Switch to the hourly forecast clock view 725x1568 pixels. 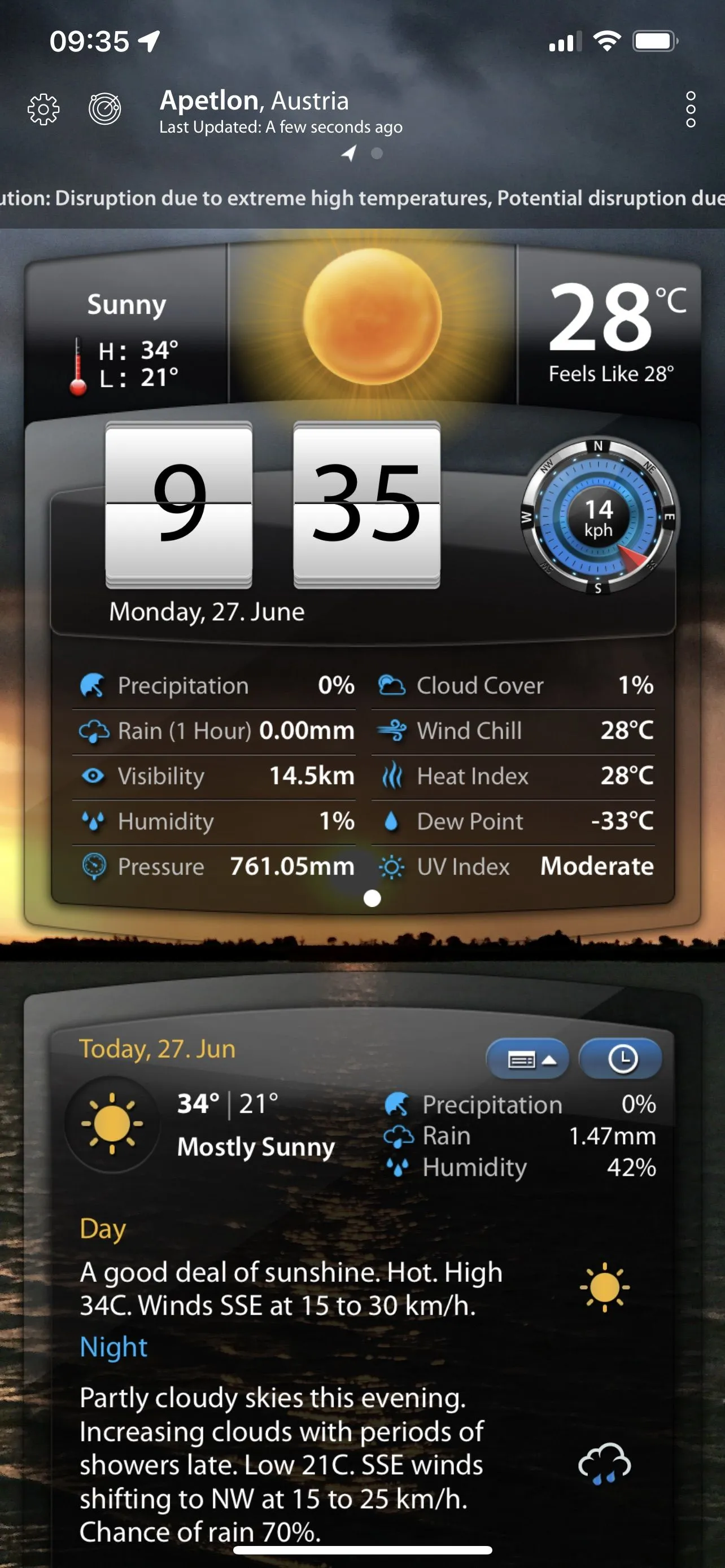pos(621,1060)
